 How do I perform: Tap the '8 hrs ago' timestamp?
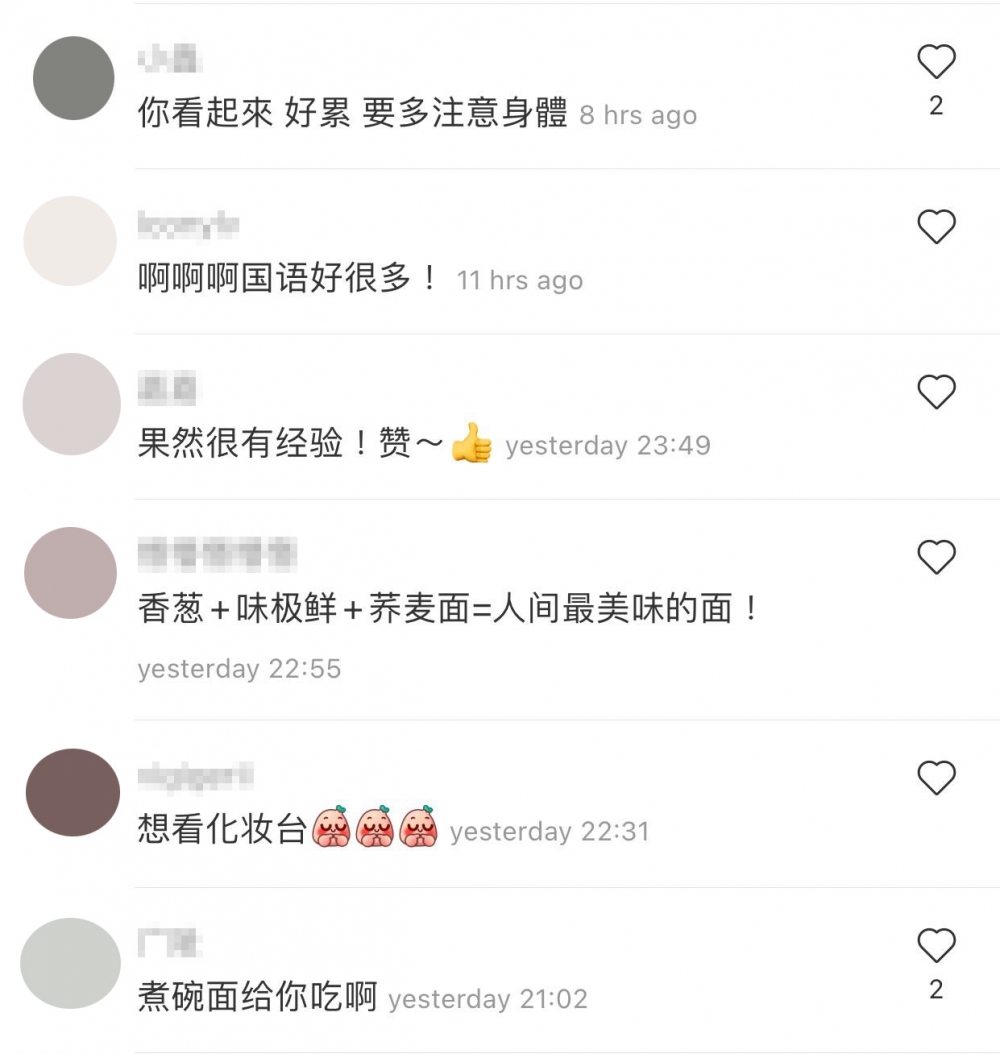637,114
